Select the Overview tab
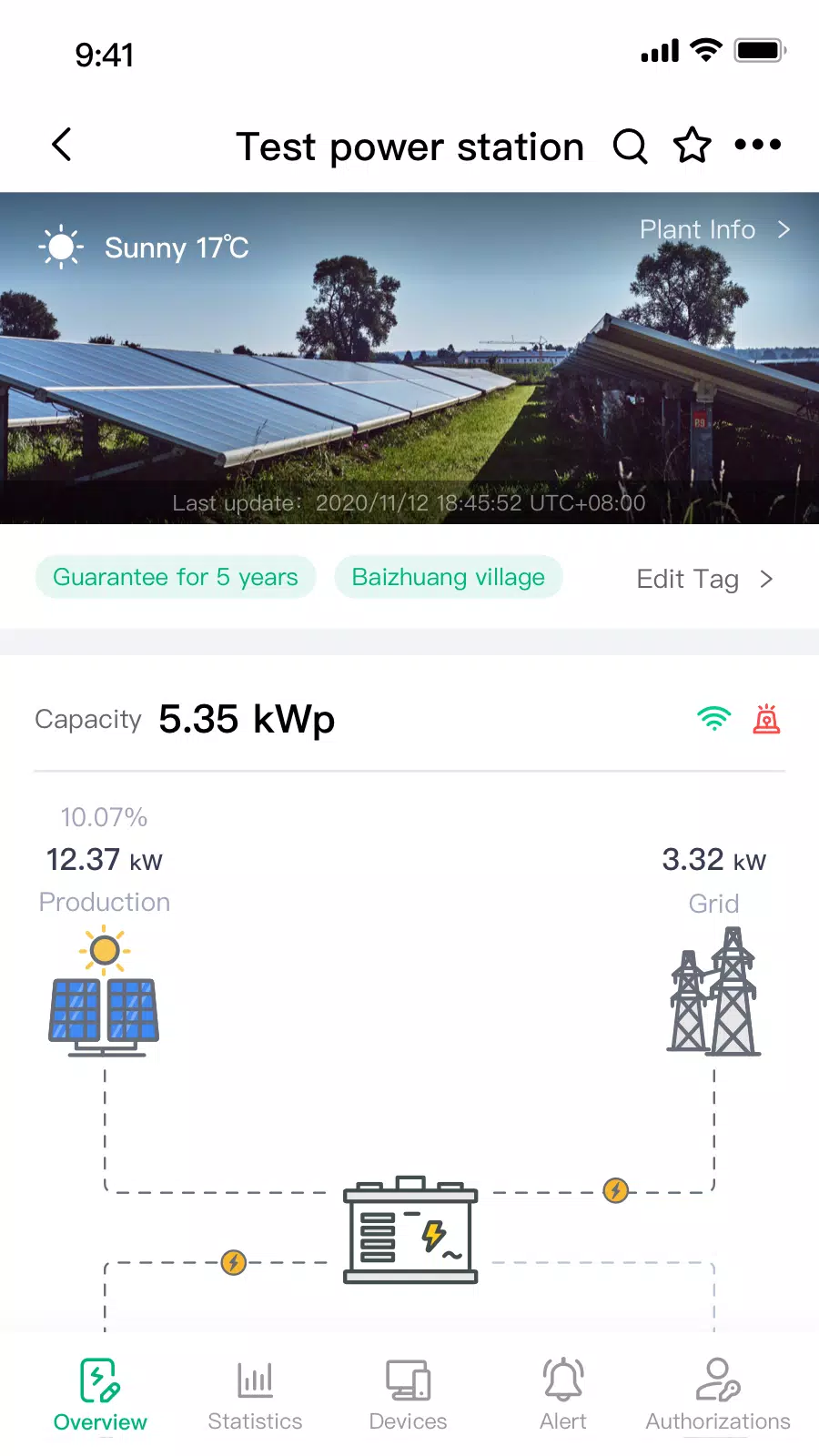 [x=100, y=1396]
